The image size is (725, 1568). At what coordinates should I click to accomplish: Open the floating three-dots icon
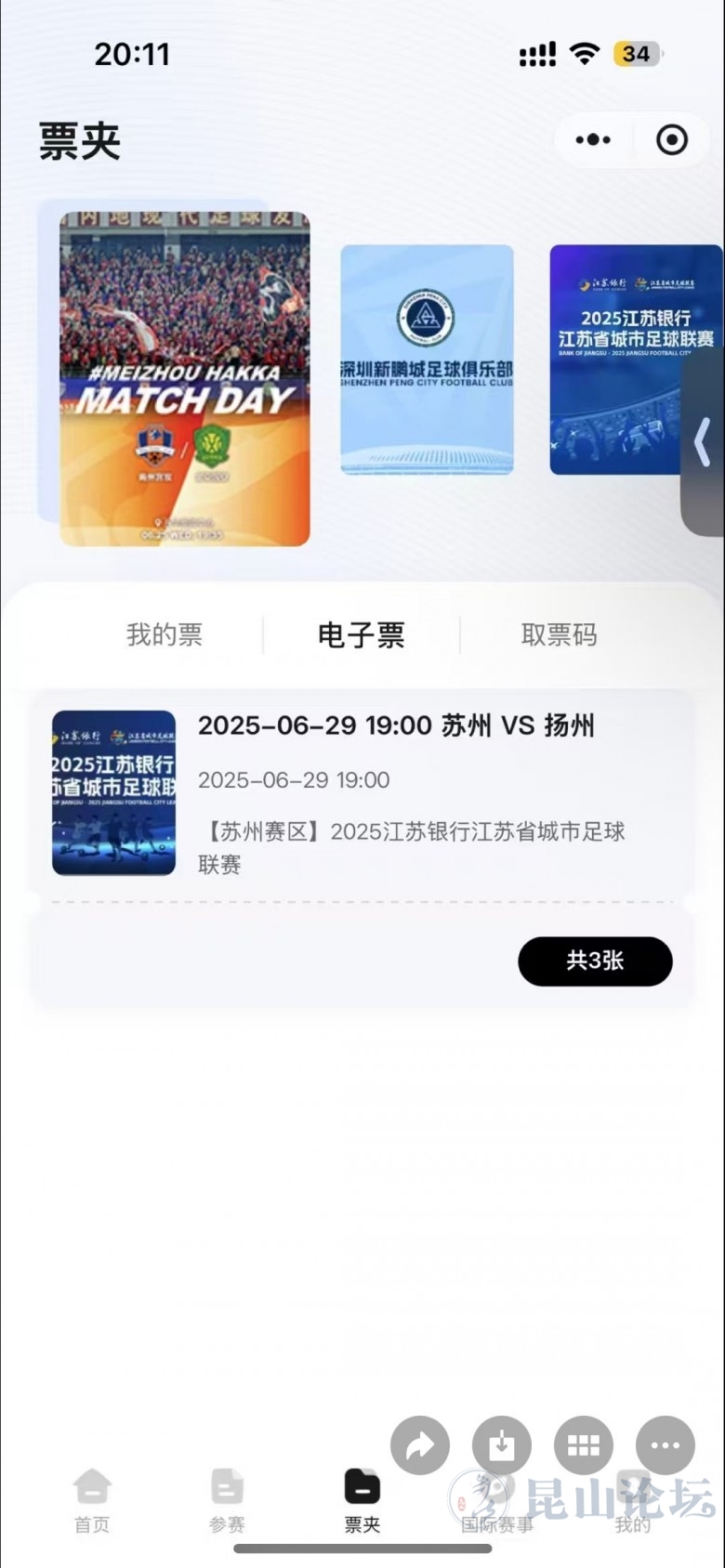(x=666, y=1445)
